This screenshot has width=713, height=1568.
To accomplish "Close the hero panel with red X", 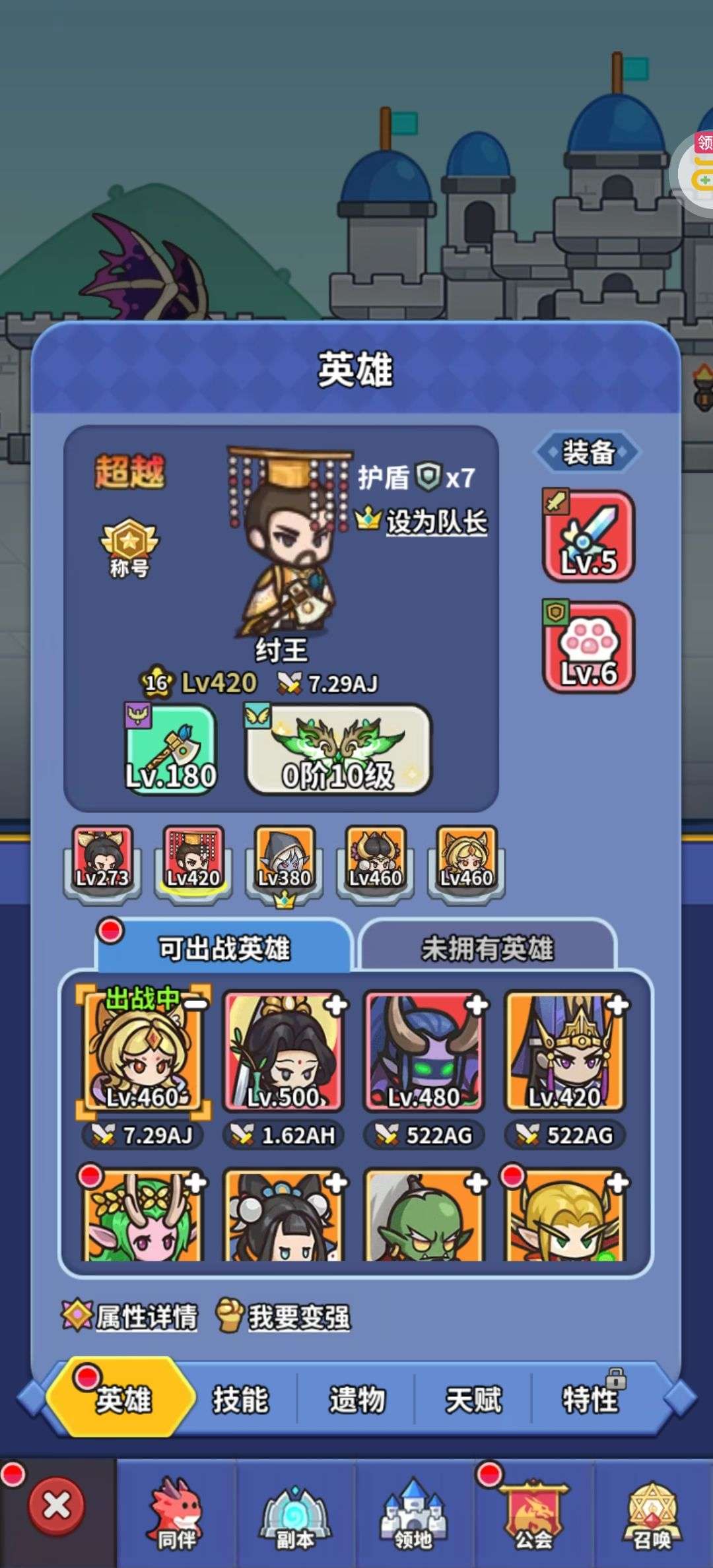I will 57,1506.
